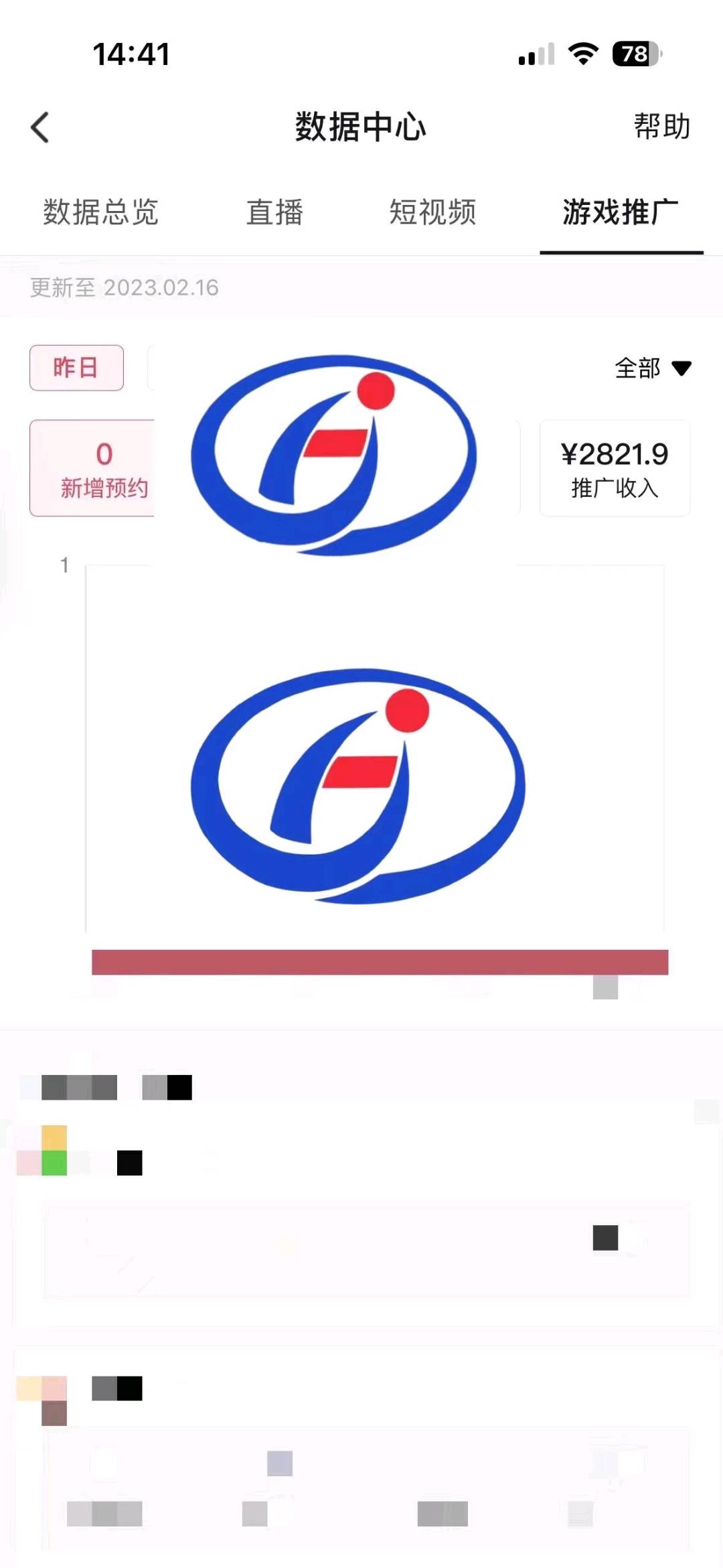The width and height of the screenshot is (723, 1568).
Task: Select the 新增预约 metric card
Action: tap(92, 468)
